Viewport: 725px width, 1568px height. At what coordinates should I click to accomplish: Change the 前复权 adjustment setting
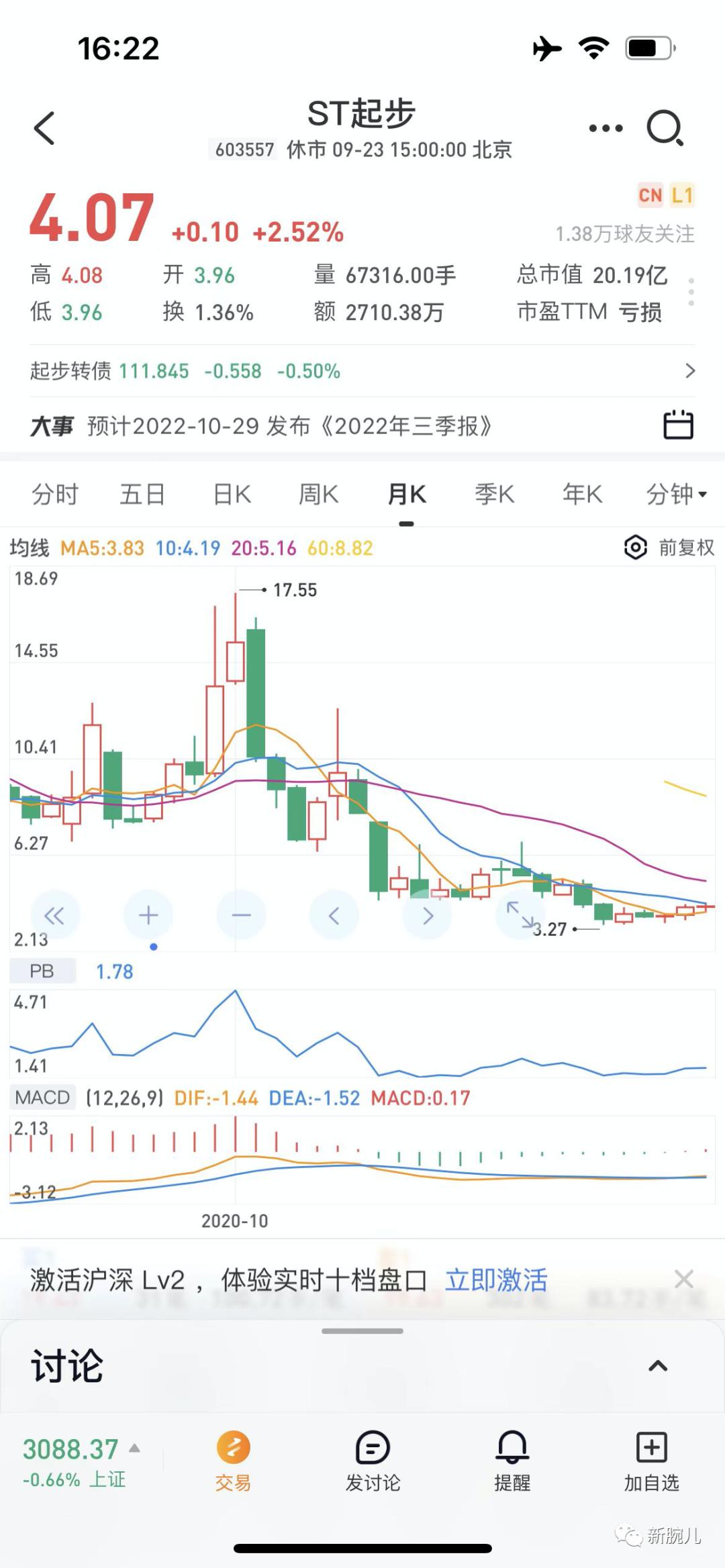670,547
